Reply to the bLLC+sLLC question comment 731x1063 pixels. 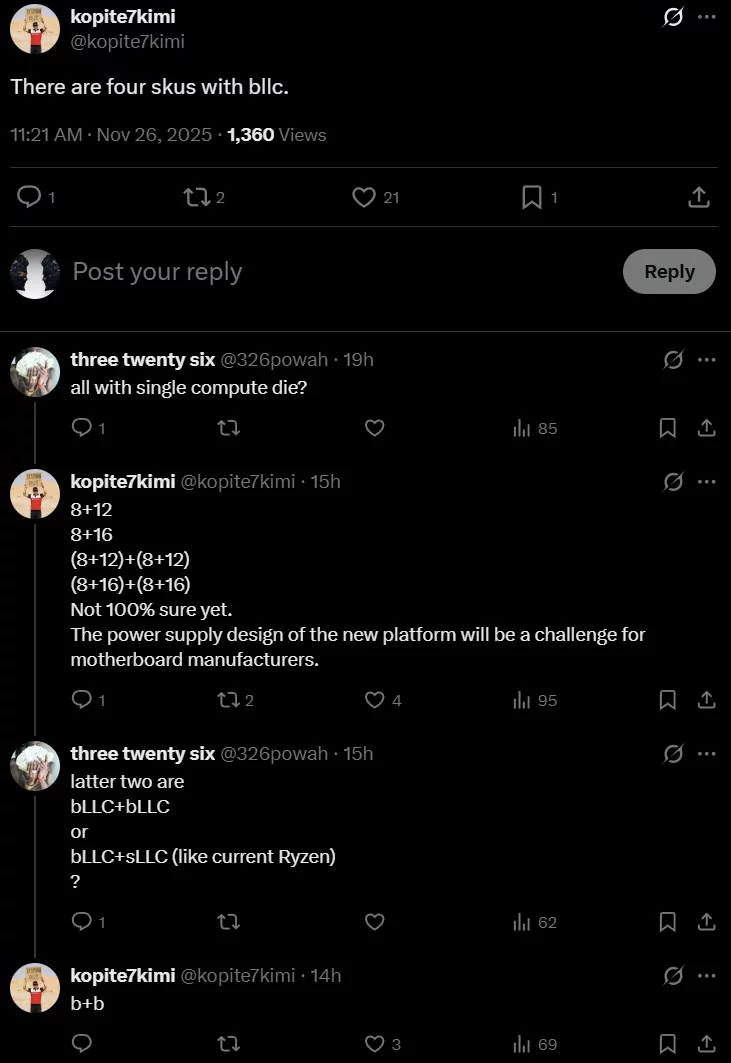(x=82, y=922)
